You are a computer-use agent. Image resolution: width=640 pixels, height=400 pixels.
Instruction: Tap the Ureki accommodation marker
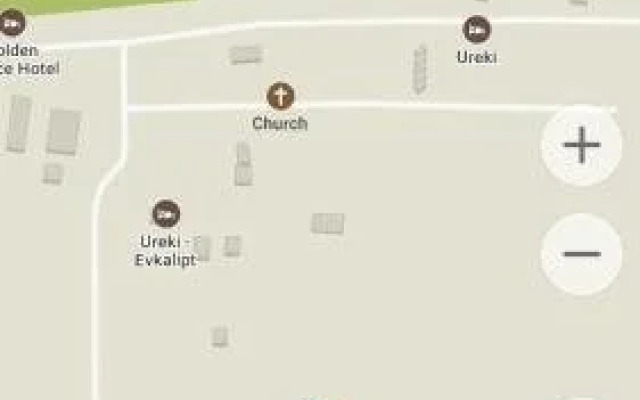pos(477,30)
